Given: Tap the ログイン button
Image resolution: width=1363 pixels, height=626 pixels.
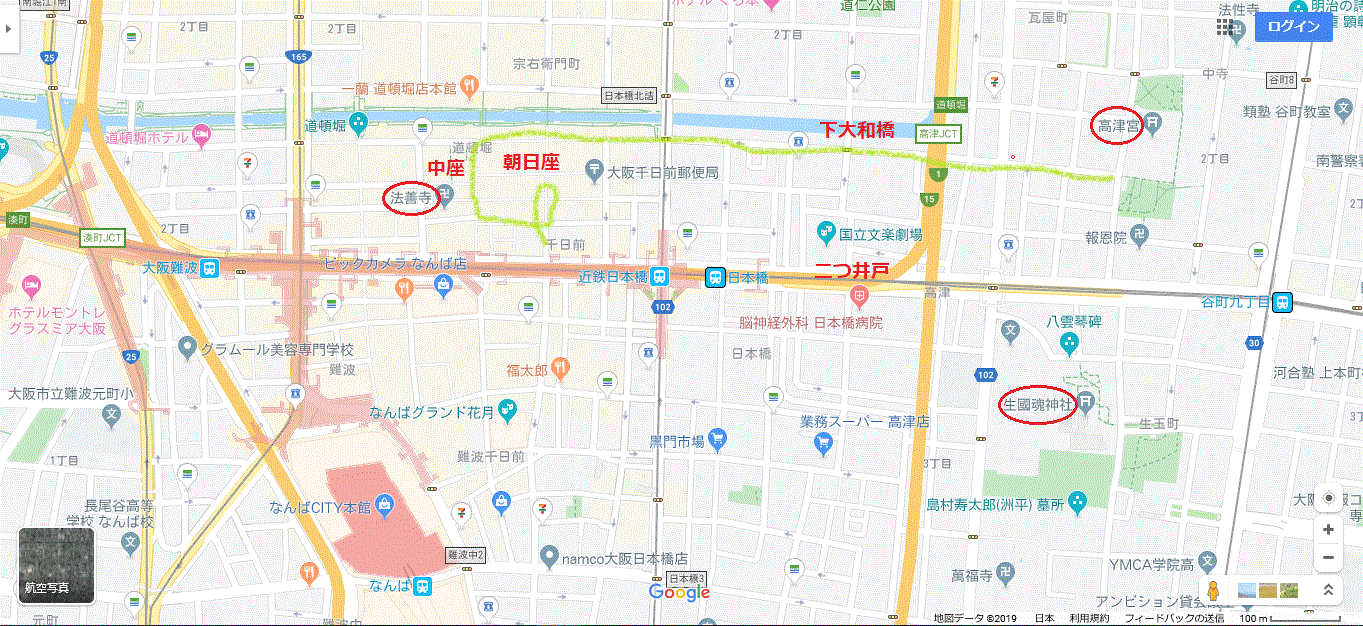Looking at the screenshot, I should (x=1293, y=27).
